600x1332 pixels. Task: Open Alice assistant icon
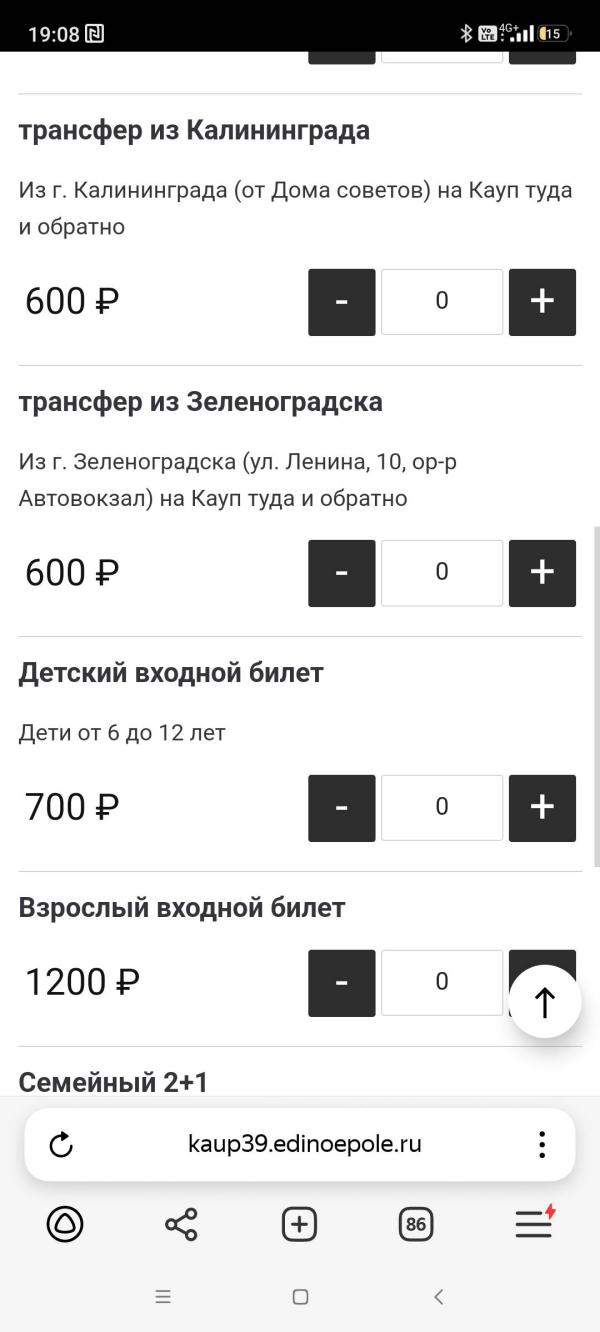coord(65,1224)
